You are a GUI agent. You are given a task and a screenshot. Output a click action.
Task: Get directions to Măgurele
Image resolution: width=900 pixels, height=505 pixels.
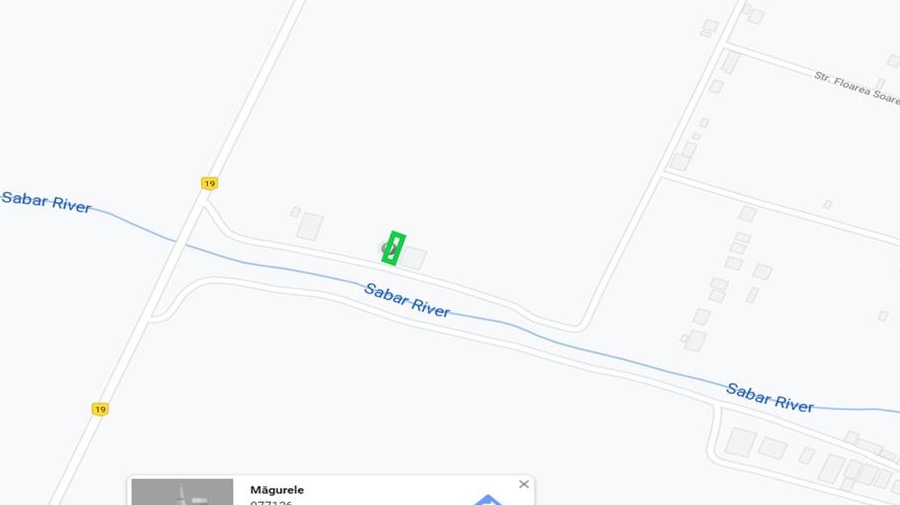(x=487, y=499)
